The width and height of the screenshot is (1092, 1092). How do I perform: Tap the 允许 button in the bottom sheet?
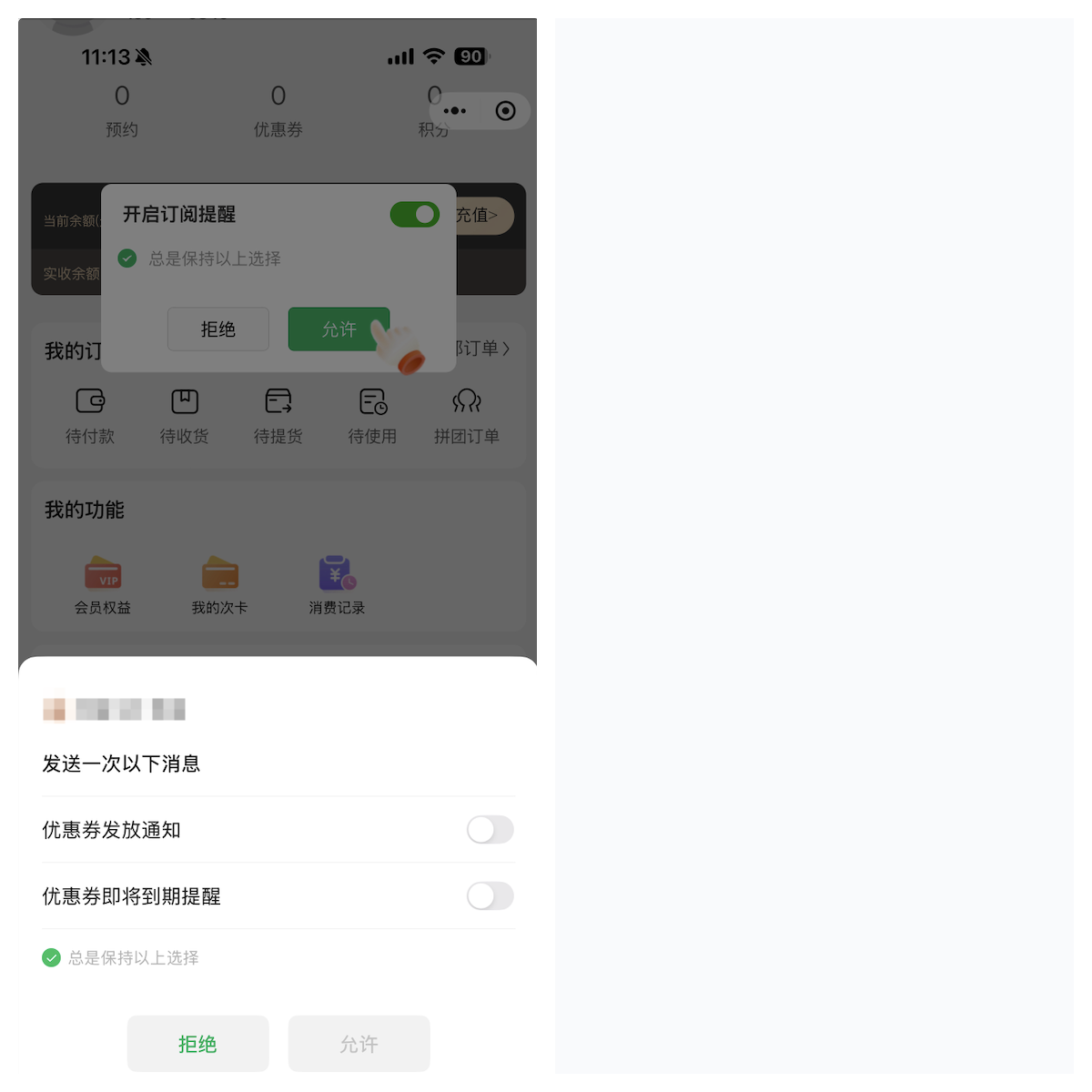359,1044
